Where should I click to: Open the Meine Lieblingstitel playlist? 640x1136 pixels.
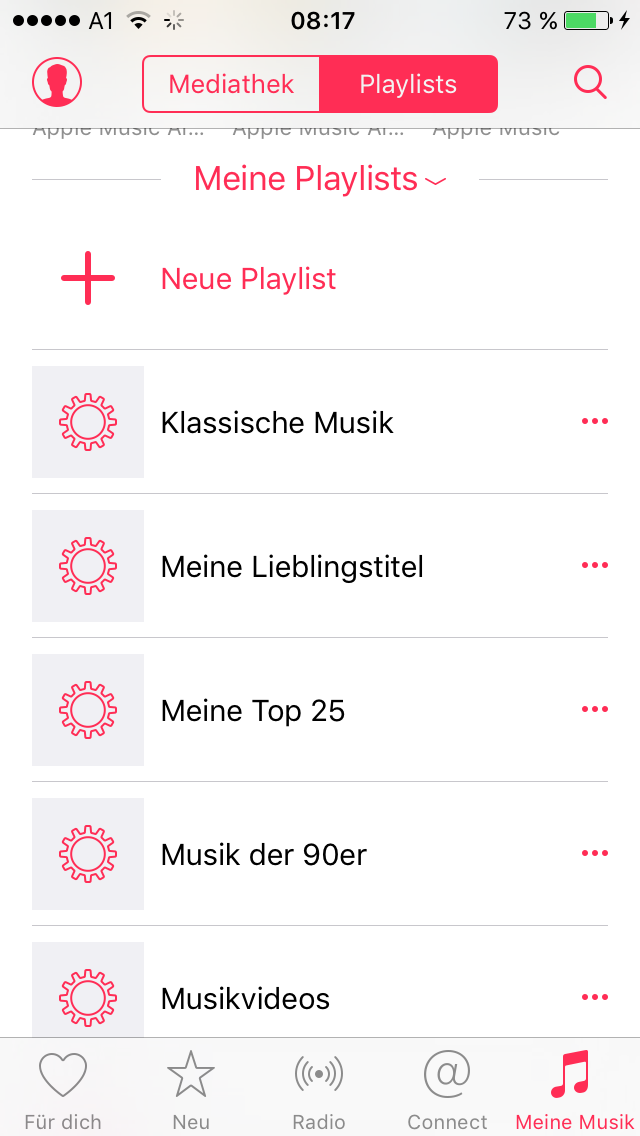click(292, 567)
